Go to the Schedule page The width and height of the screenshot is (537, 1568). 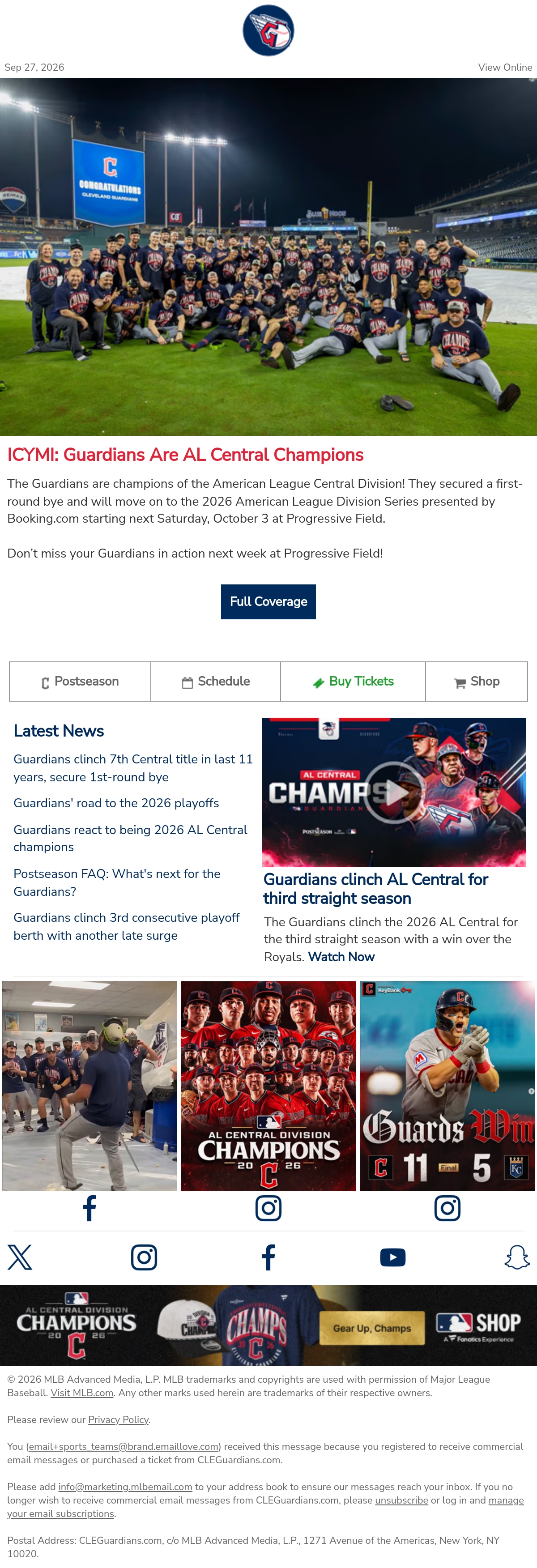(216, 682)
